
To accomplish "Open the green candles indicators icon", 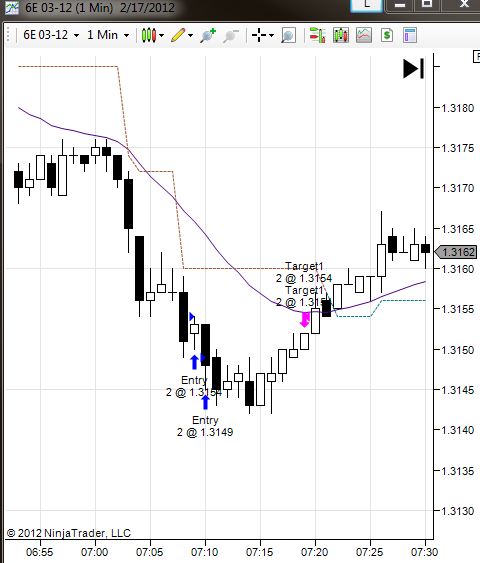I will (340, 35).
